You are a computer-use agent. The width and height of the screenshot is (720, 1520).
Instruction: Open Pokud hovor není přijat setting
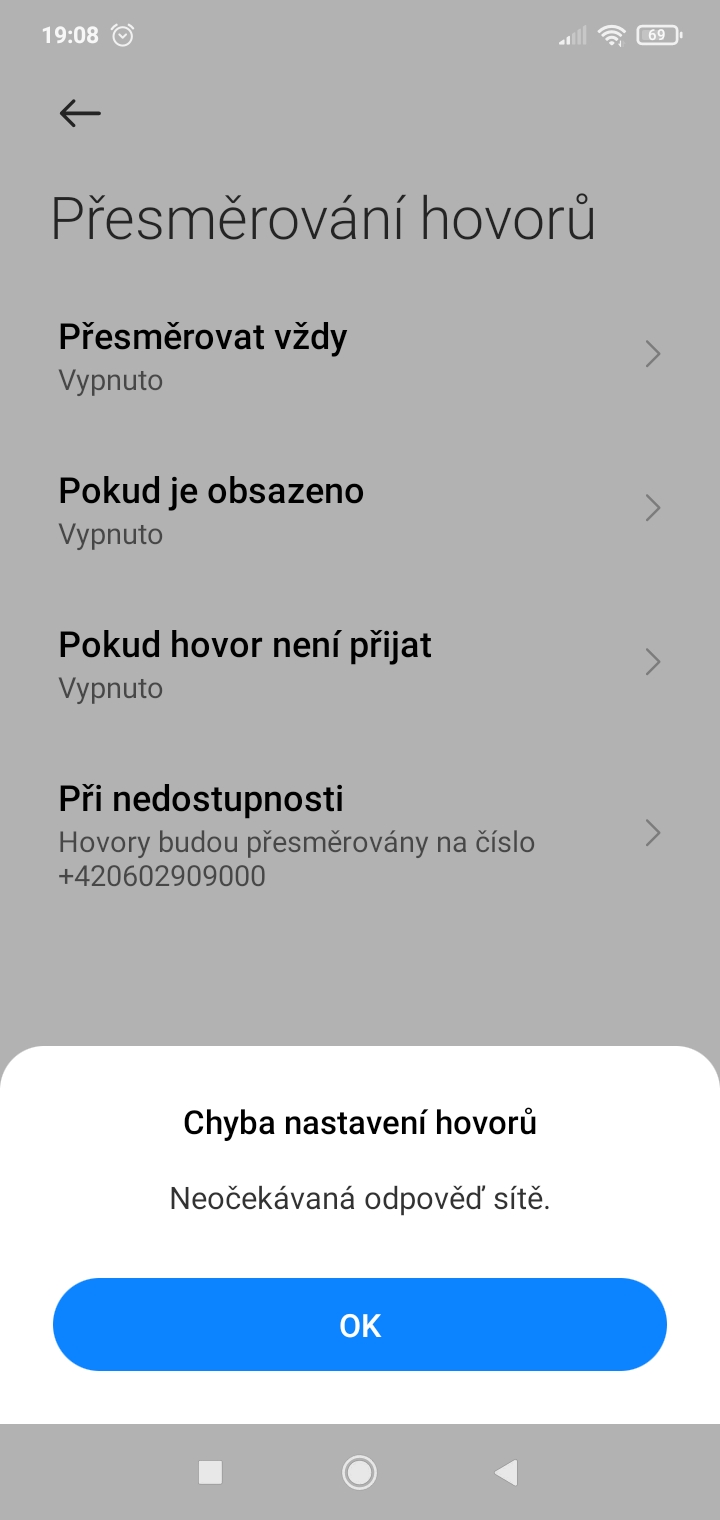tap(360, 664)
